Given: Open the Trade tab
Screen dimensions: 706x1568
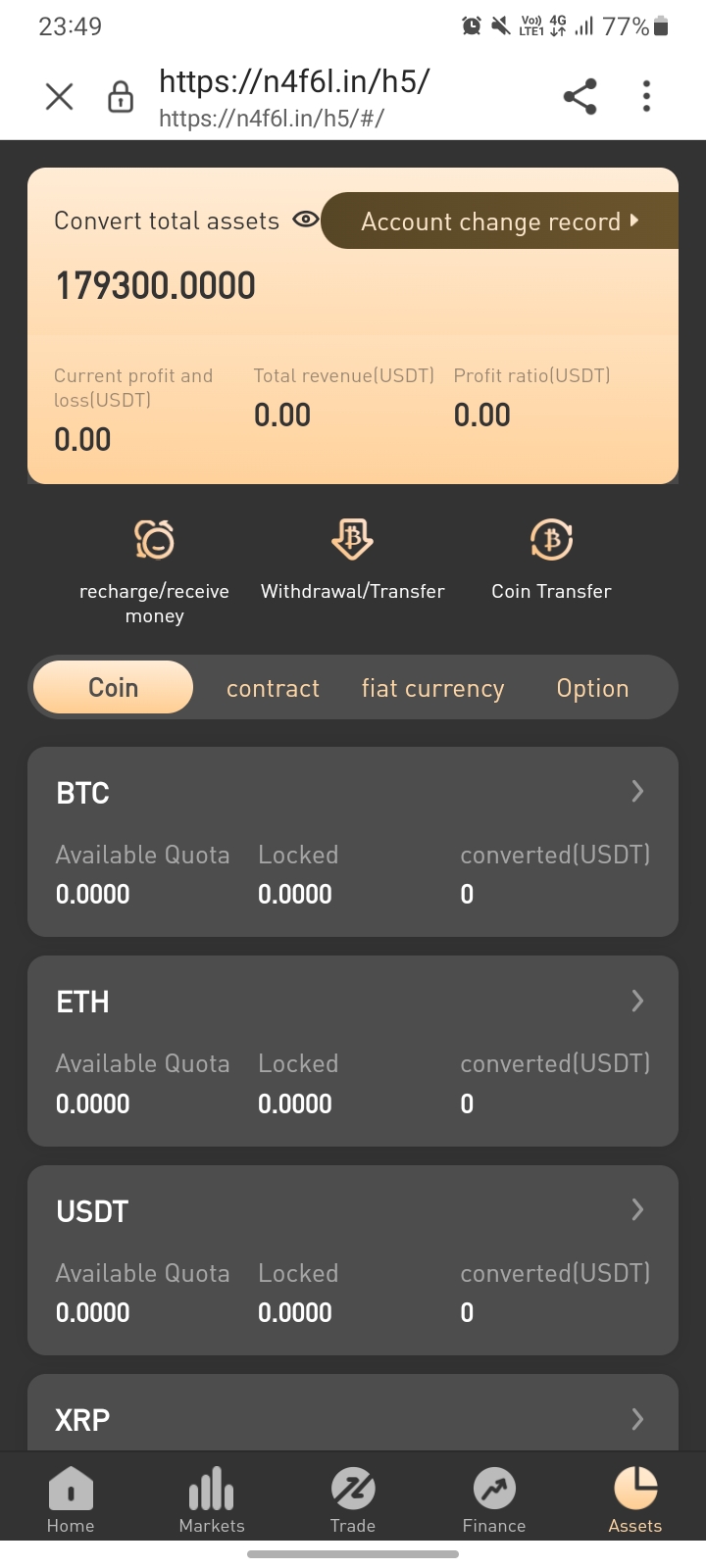Looking at the screenshot, I should [x=353, y=1499].
